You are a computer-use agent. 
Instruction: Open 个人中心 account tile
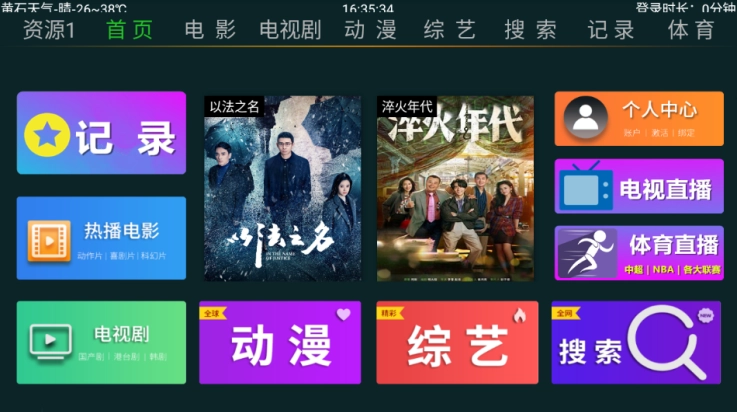(x=639, y=119)
